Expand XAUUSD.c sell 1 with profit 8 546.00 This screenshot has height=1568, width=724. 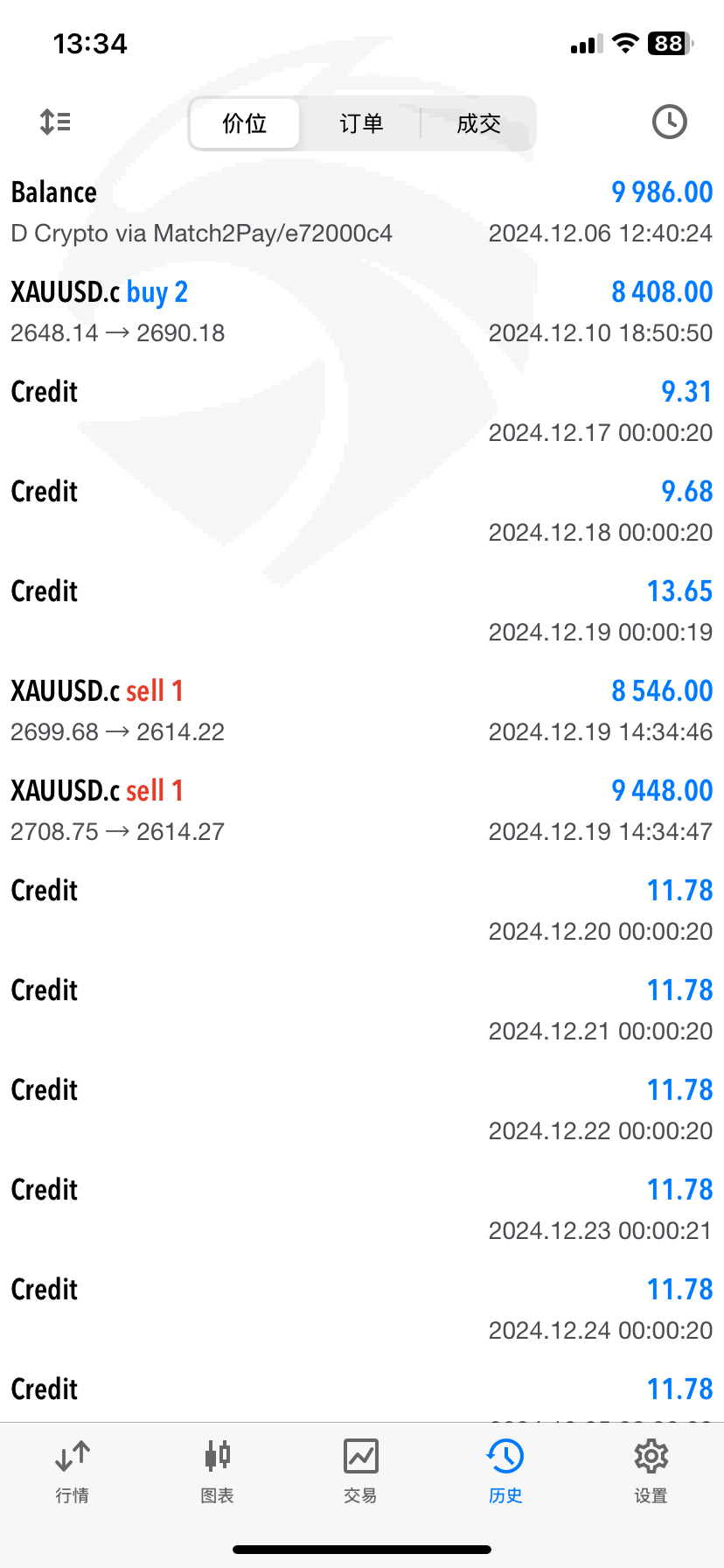pos(362,710)
